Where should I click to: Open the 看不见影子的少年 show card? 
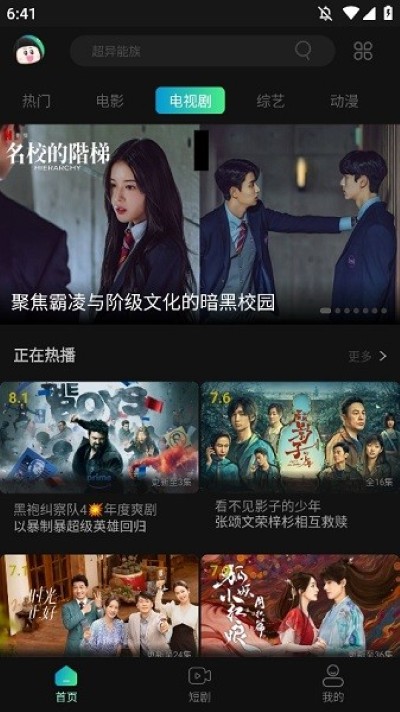(x=300, y=457)
